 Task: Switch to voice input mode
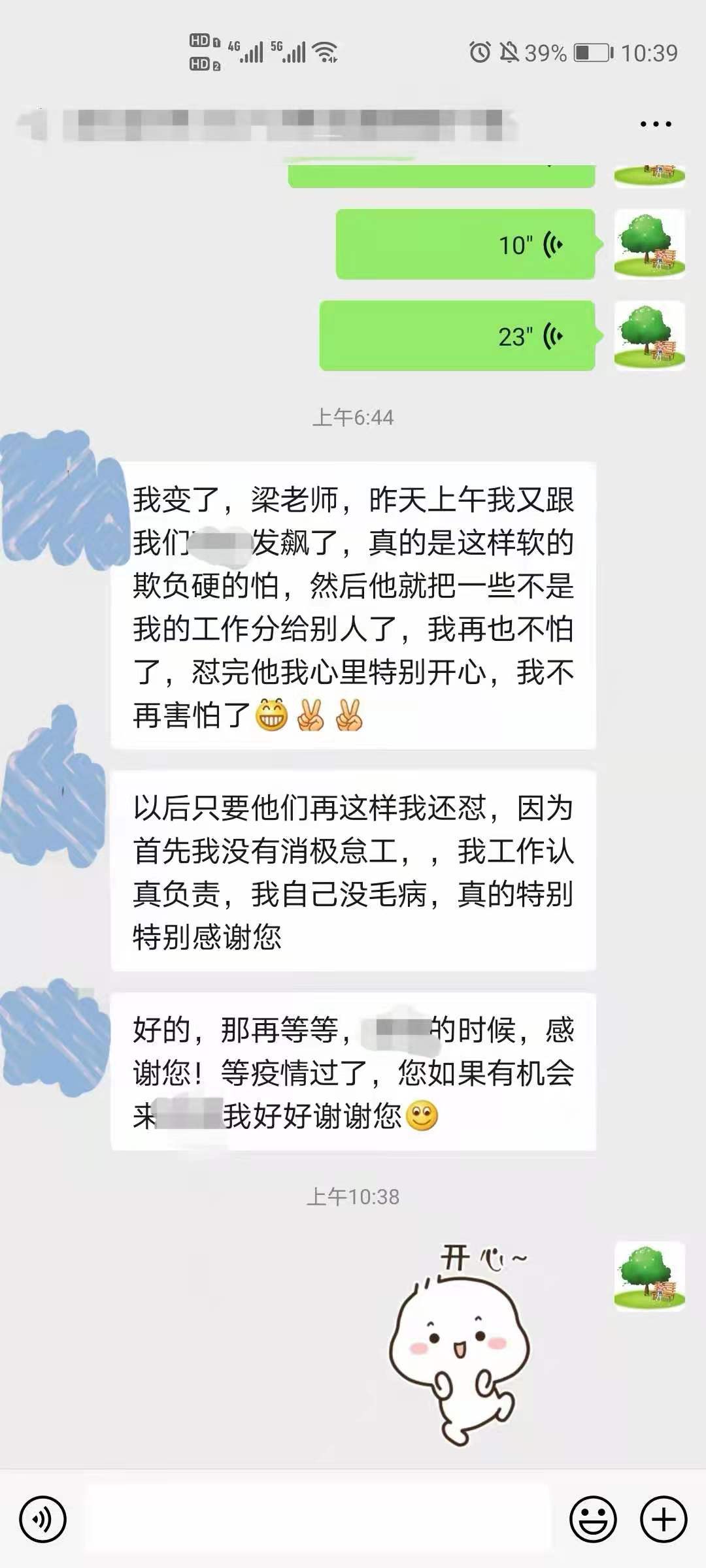tap(43, 1520)
